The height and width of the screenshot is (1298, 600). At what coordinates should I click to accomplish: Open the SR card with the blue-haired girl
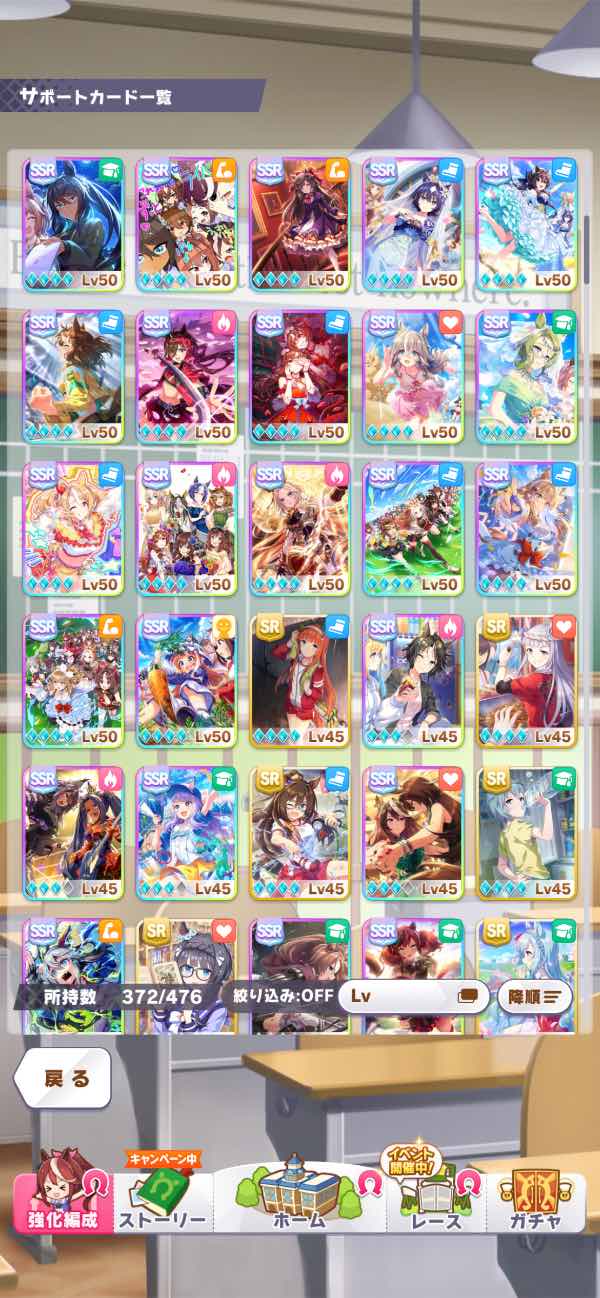(x=525, y=832)
